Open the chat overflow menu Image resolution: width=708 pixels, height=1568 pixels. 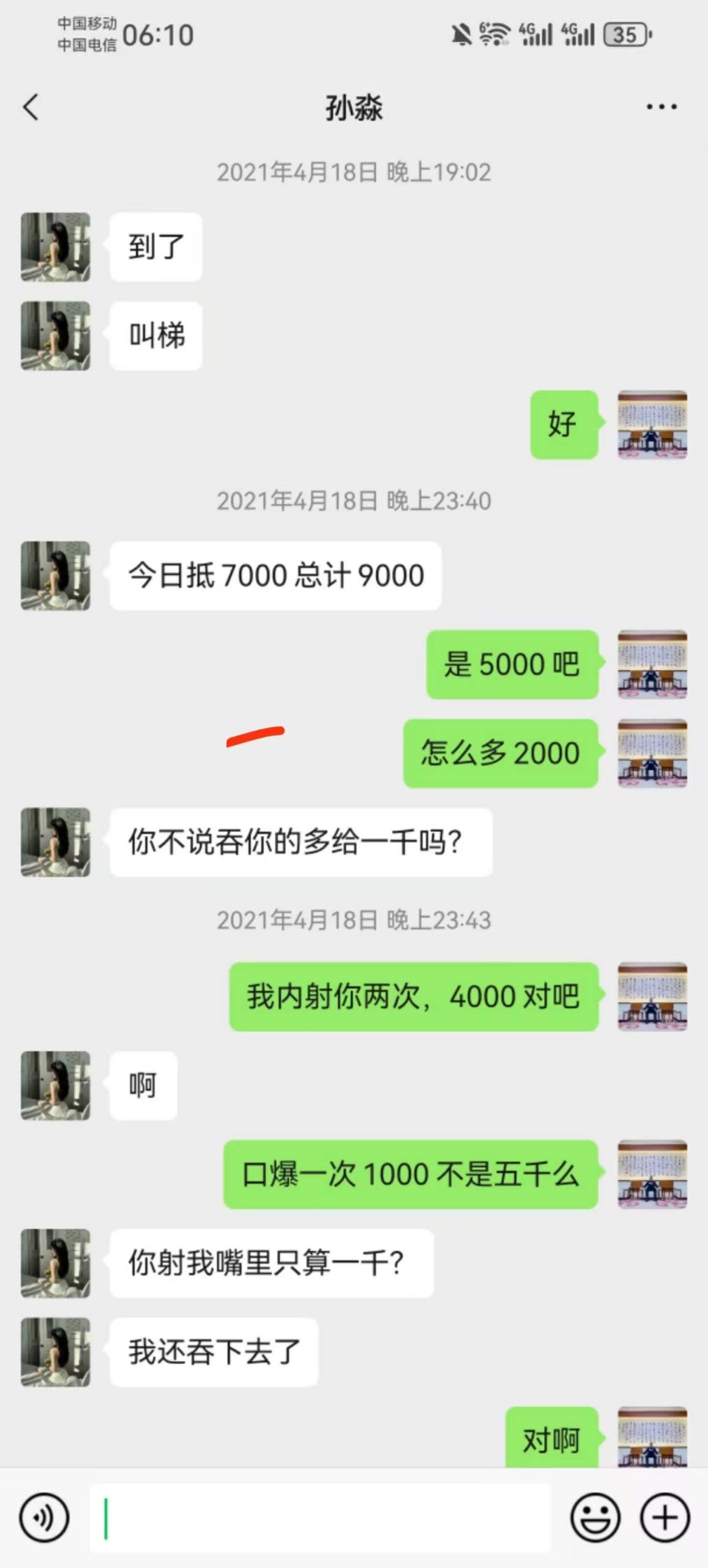point(661,107)
